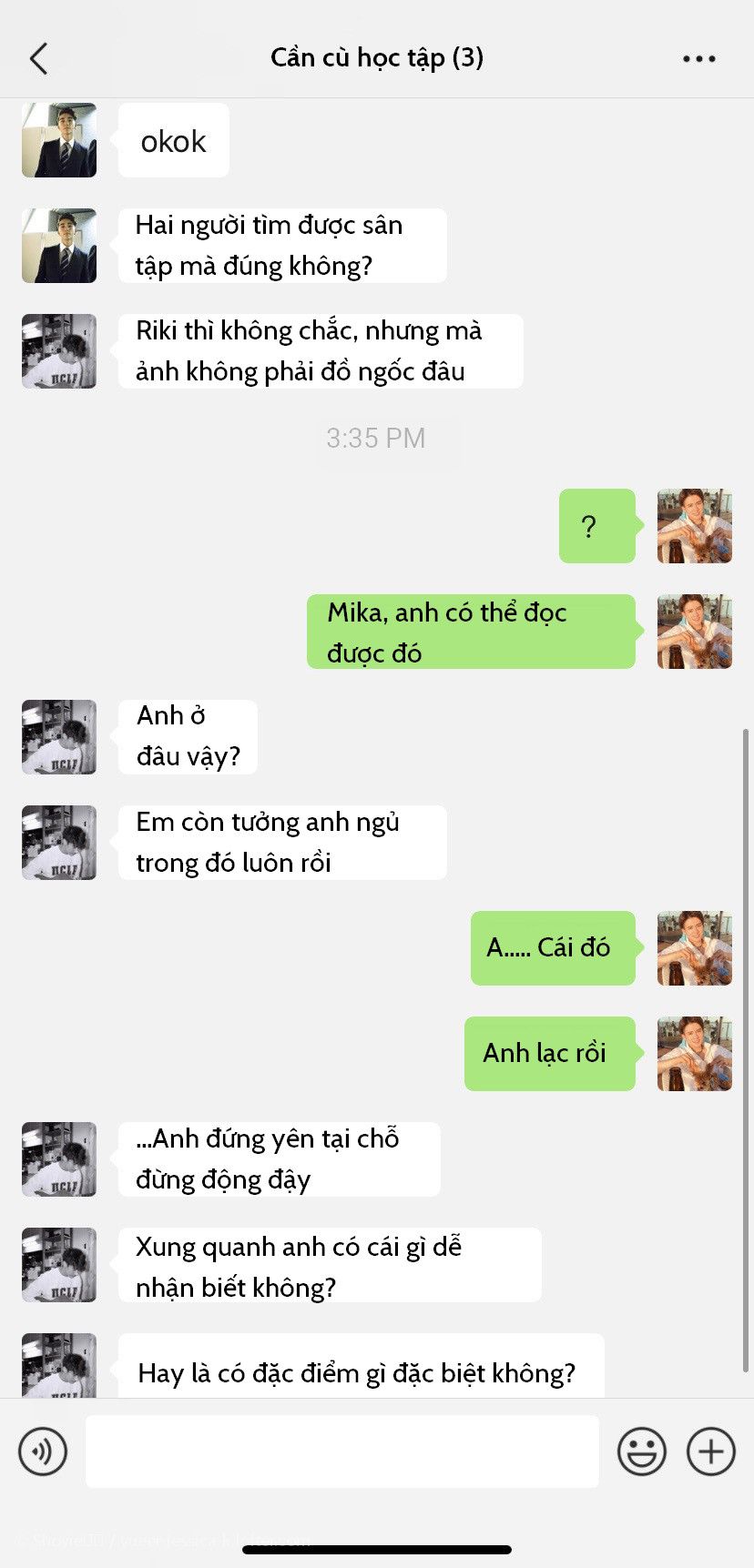Go back from the group chat
Viewport: 754px width, 1568px height.
tap(38, 59)
